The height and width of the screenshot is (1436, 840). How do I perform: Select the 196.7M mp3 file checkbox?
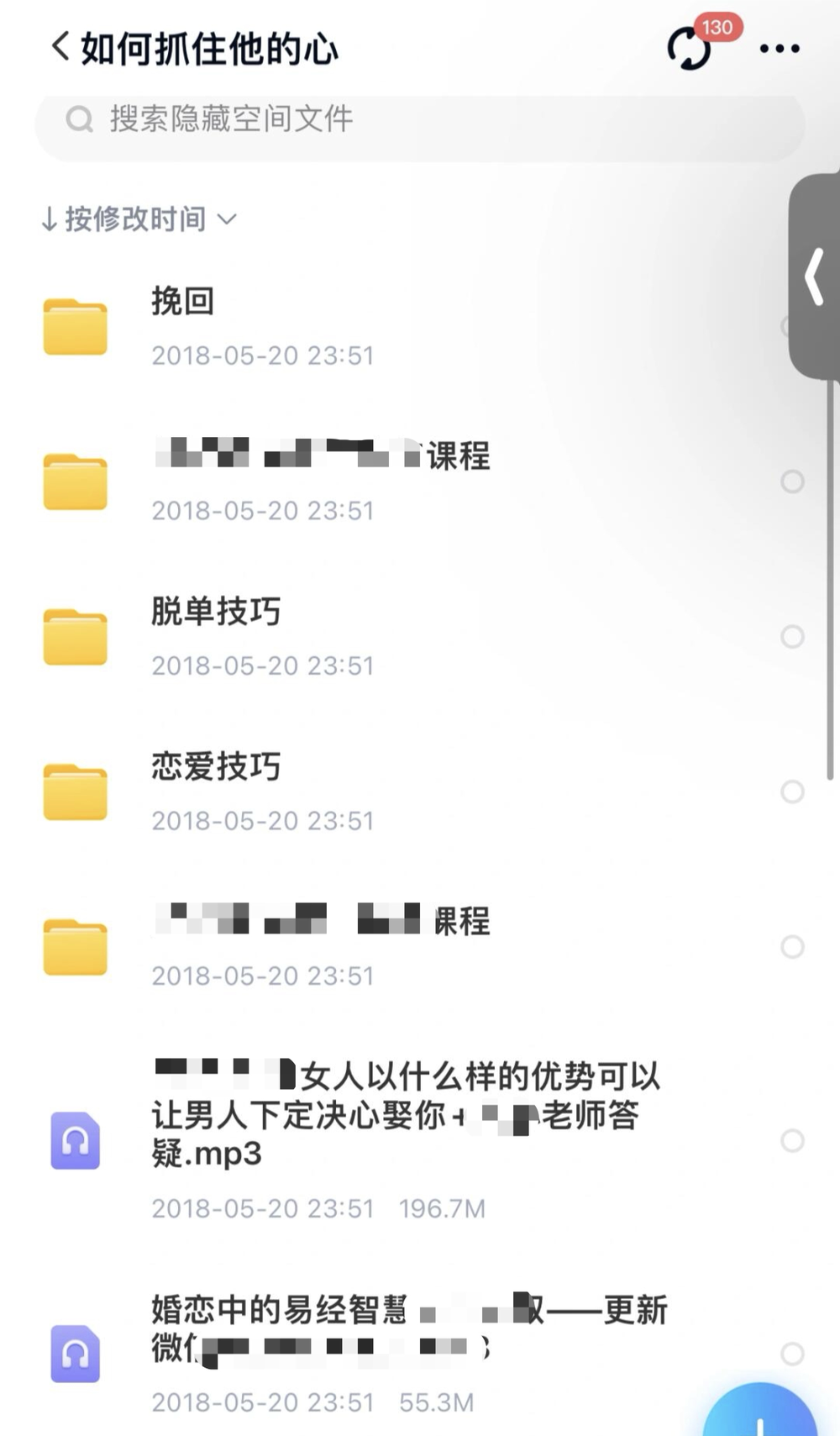click(792, 1140)
